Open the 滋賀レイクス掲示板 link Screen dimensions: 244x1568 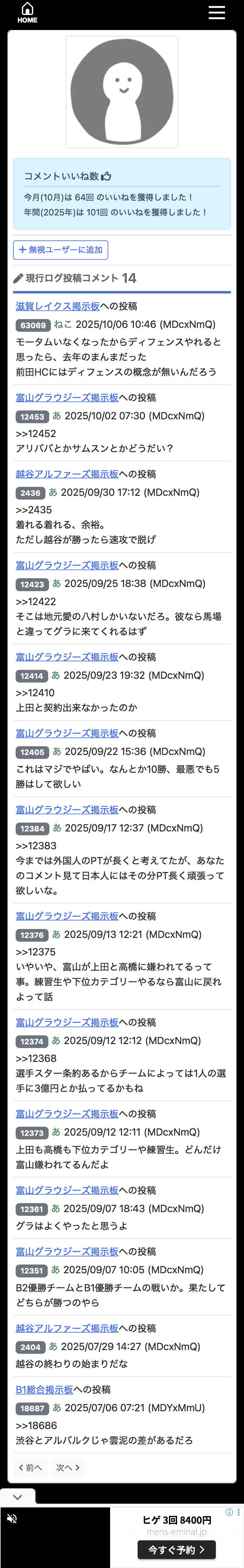57,306
